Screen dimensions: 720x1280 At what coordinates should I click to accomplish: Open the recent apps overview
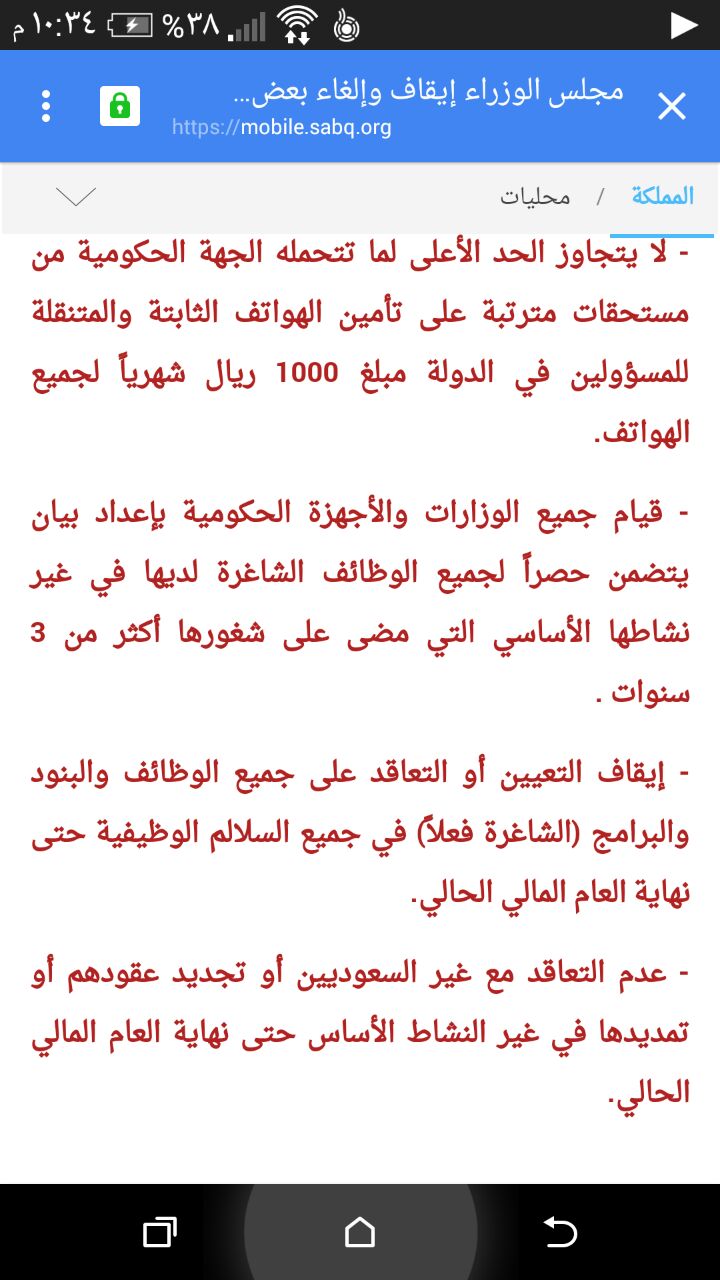point(160,1232)
